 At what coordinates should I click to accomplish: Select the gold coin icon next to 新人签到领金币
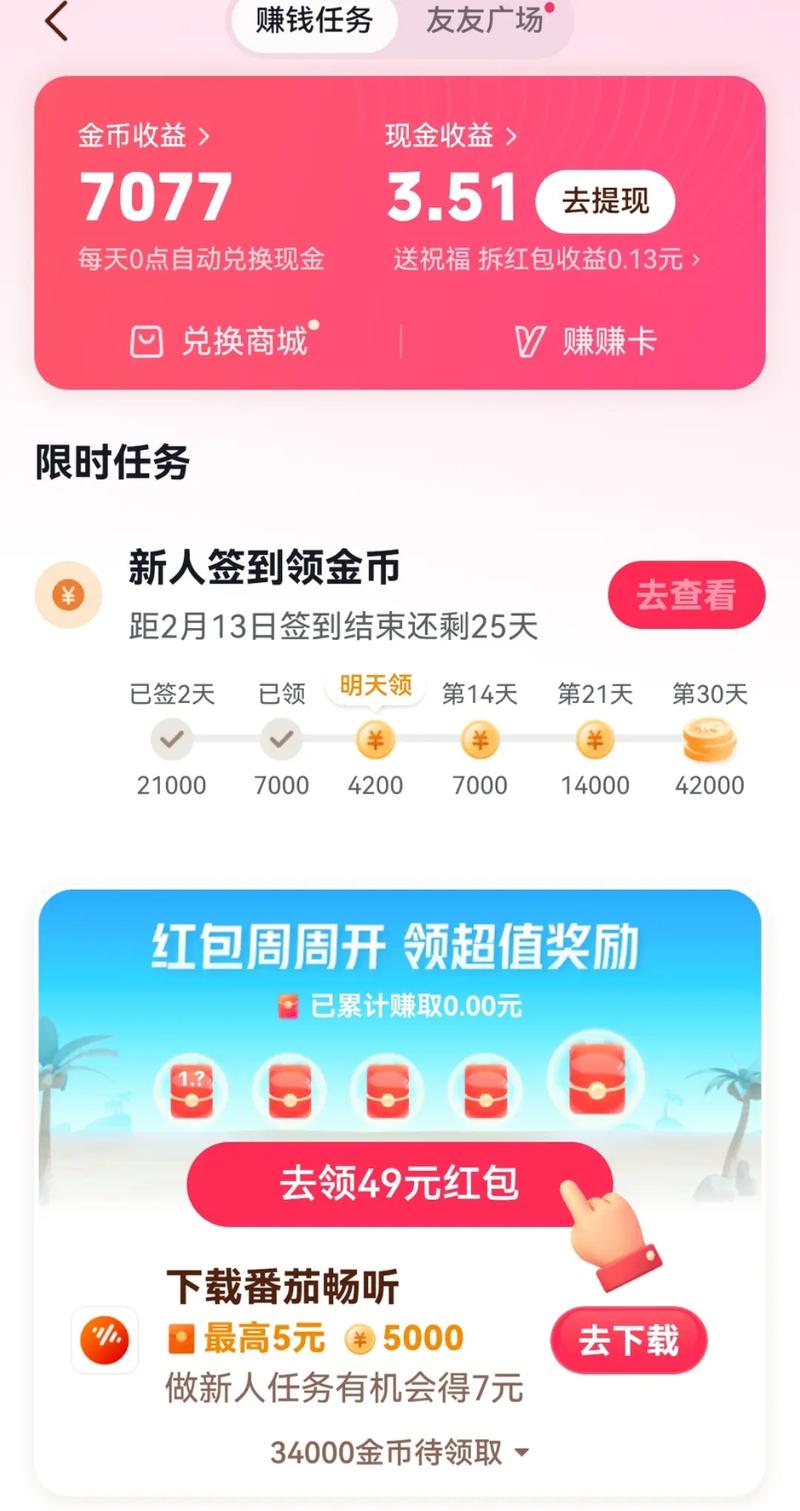[x=67, y=594]
